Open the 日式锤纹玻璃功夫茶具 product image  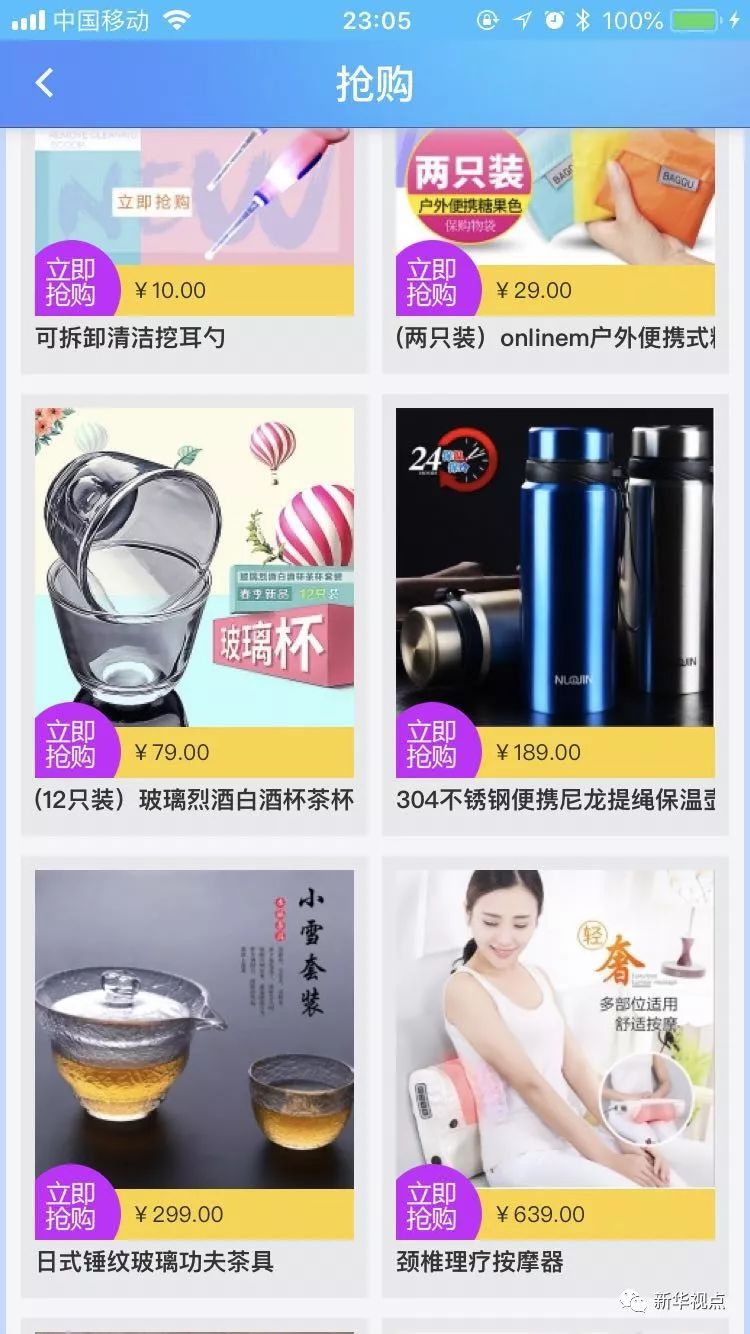[194, 1029]
